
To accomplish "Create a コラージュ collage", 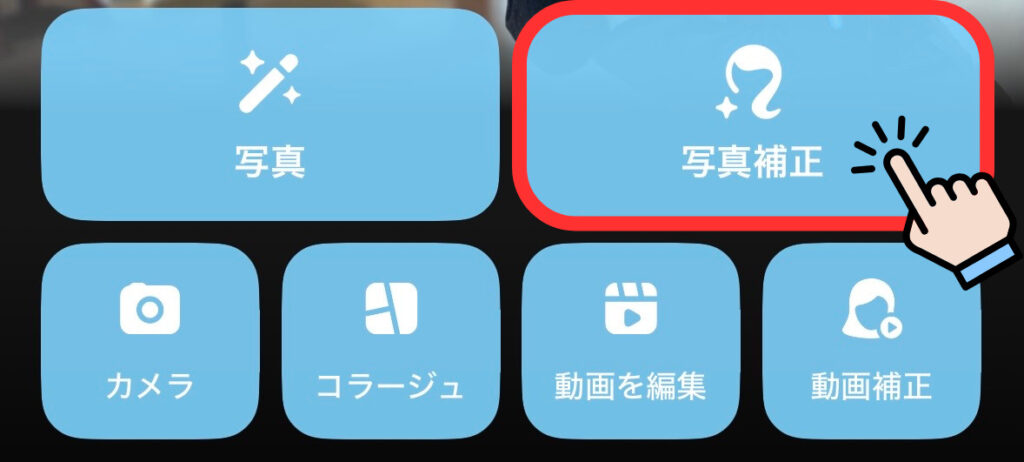I will click(x=390, y=340).
